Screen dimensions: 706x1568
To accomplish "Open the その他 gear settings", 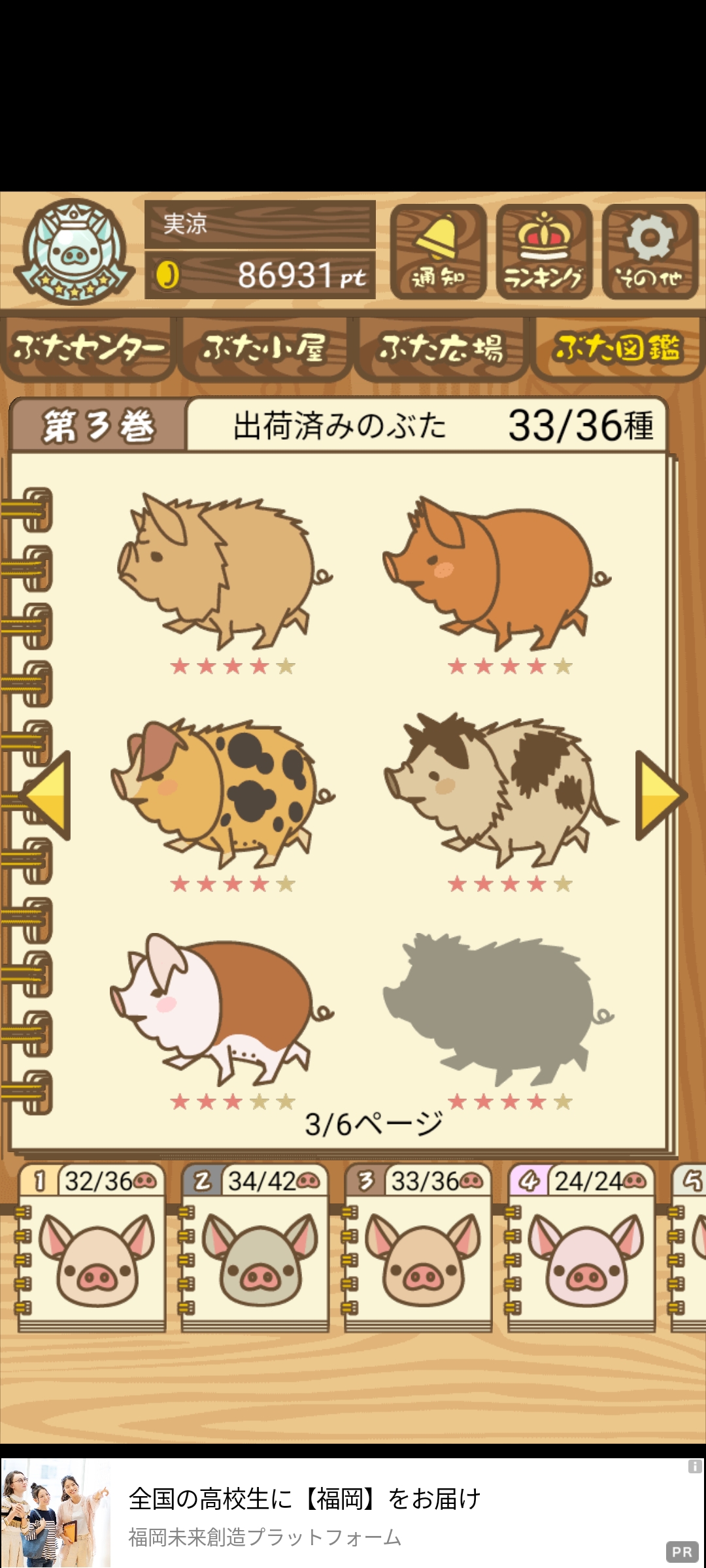I will pyautogui.click(x=650, y=252).
